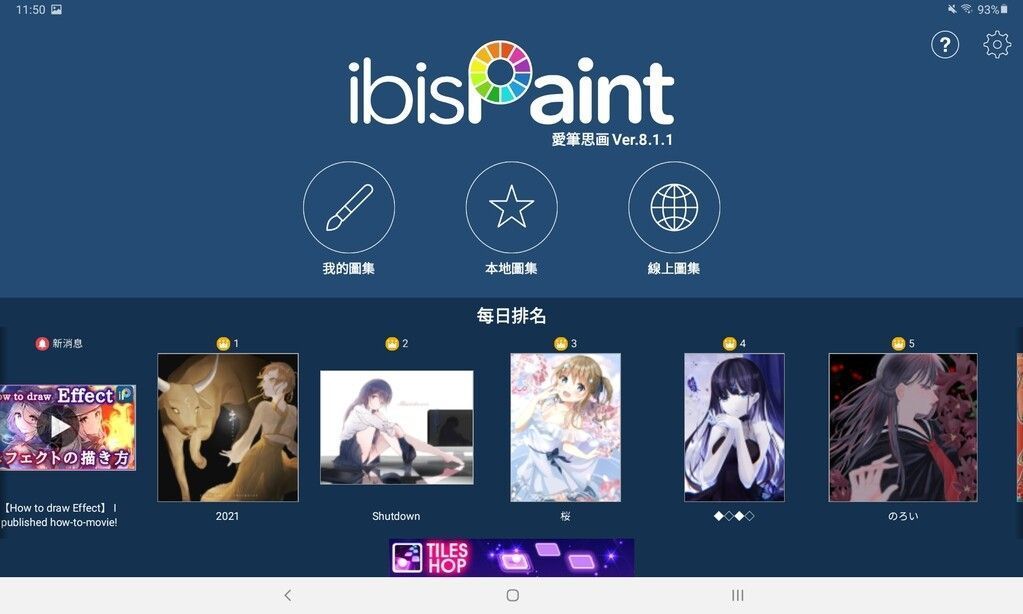1023x614 pixels.
Task: View the rank 2 artwork Shutdown
Action: tap(396, 427)
